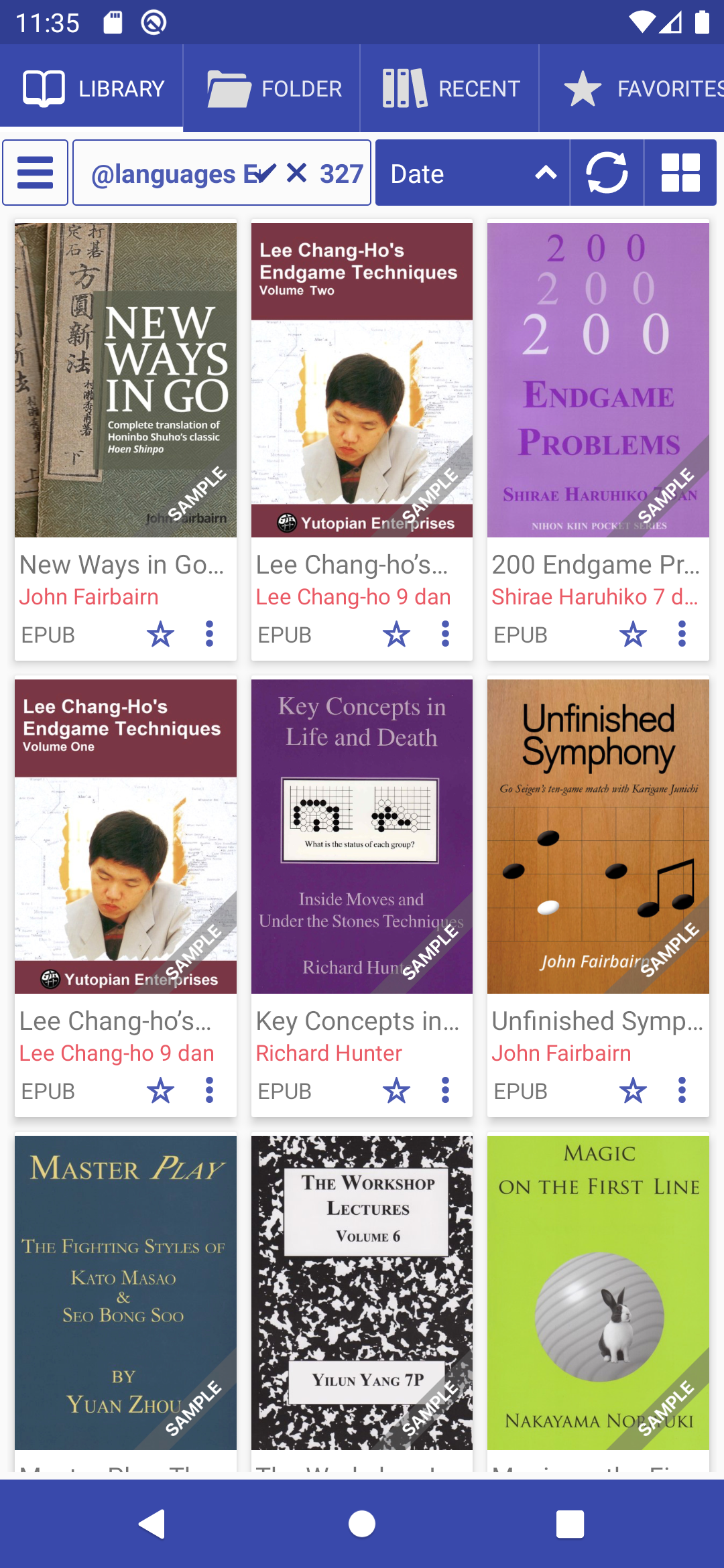
Task: Go back using the system back button
Action: click(152, 1524)
